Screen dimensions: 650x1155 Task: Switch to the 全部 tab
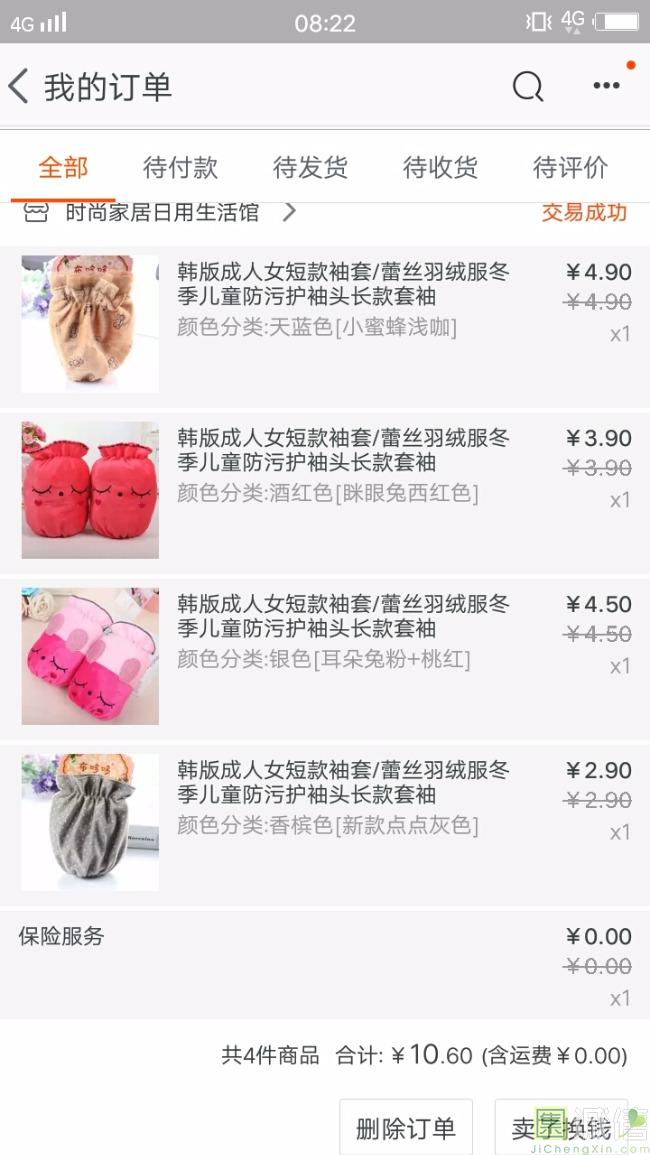(x=63, y=168)
